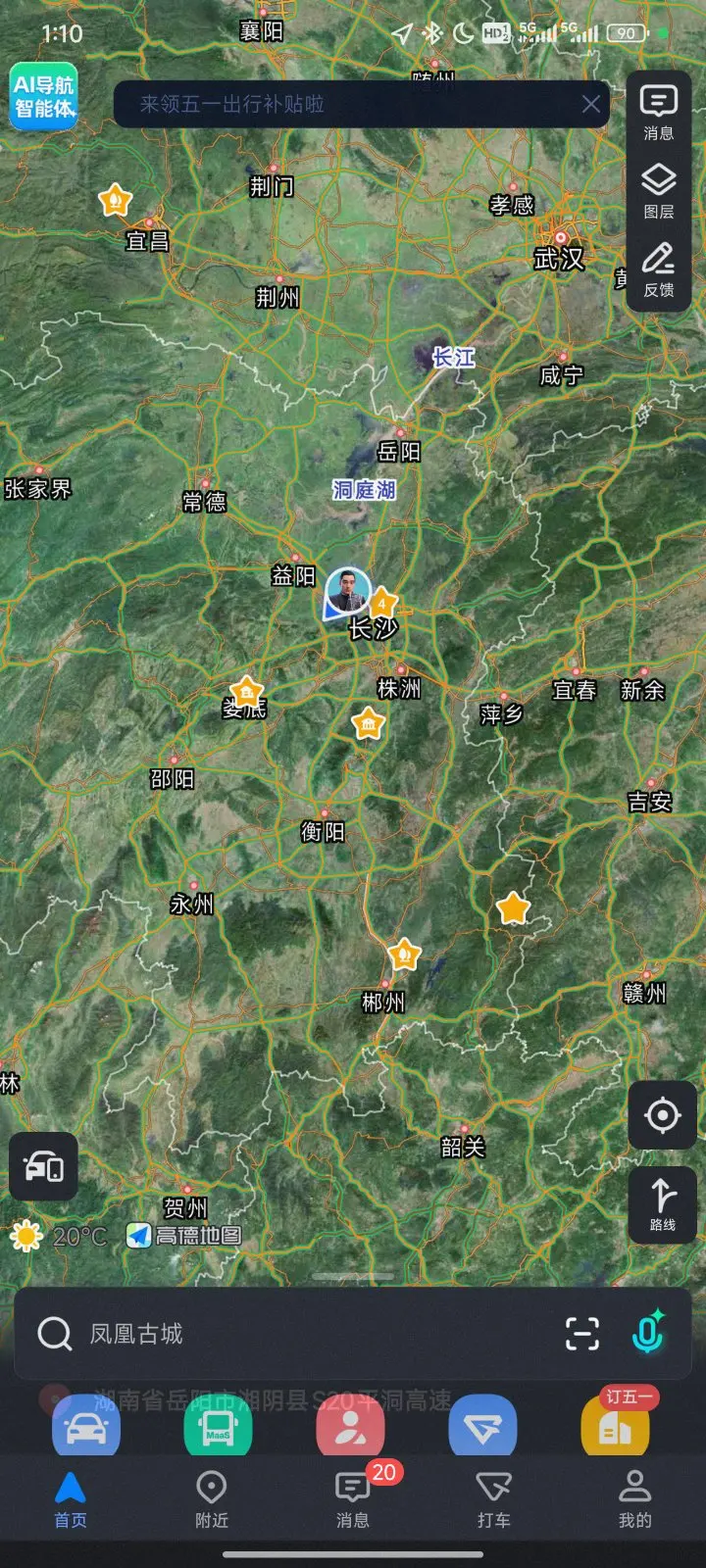Switch to the 打车 tab
706x1568 pixels.
coord(494,1499)
